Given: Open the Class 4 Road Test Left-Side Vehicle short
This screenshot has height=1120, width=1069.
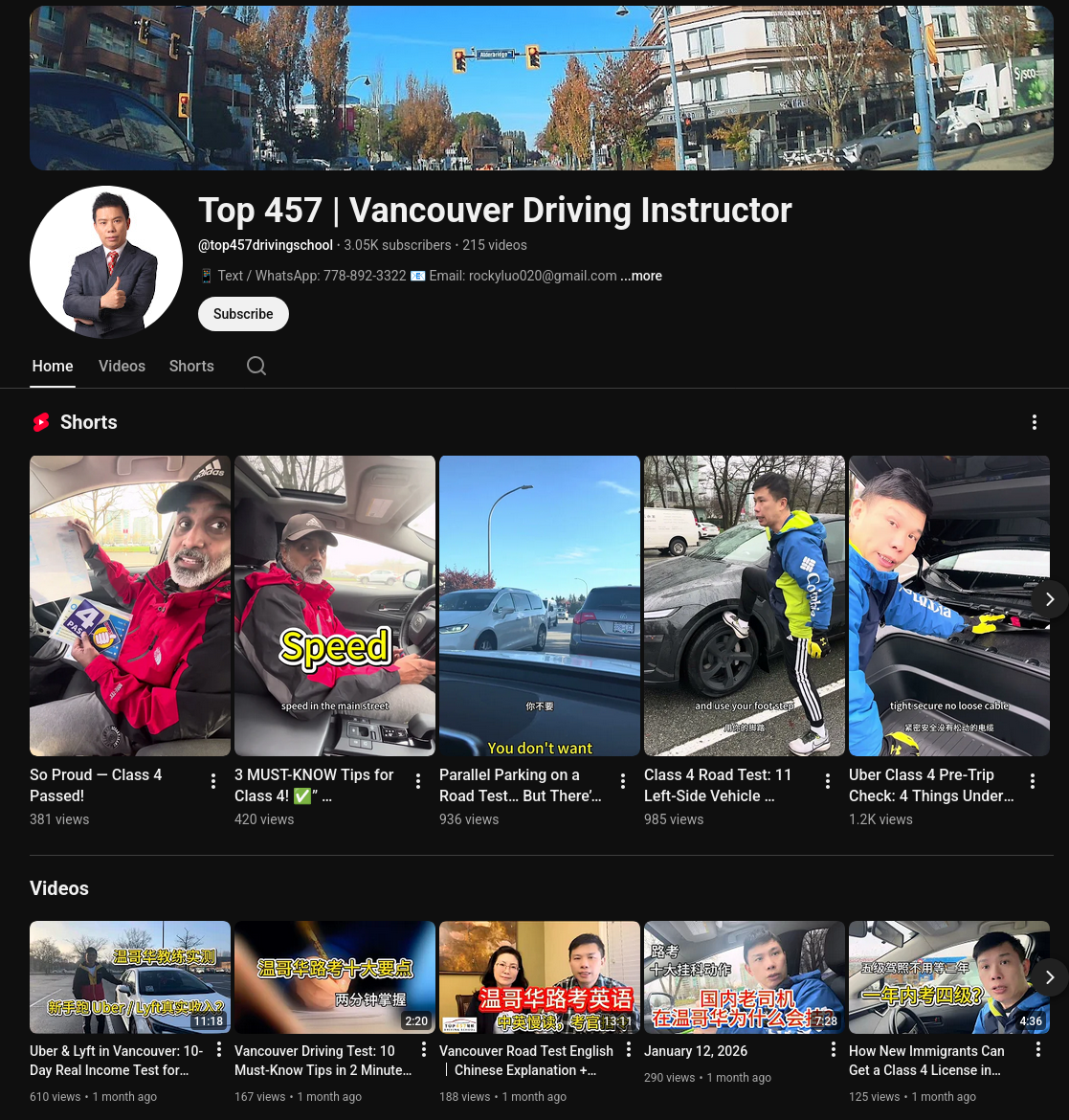Looking at the screenshot, I should (x=745, y=605).
